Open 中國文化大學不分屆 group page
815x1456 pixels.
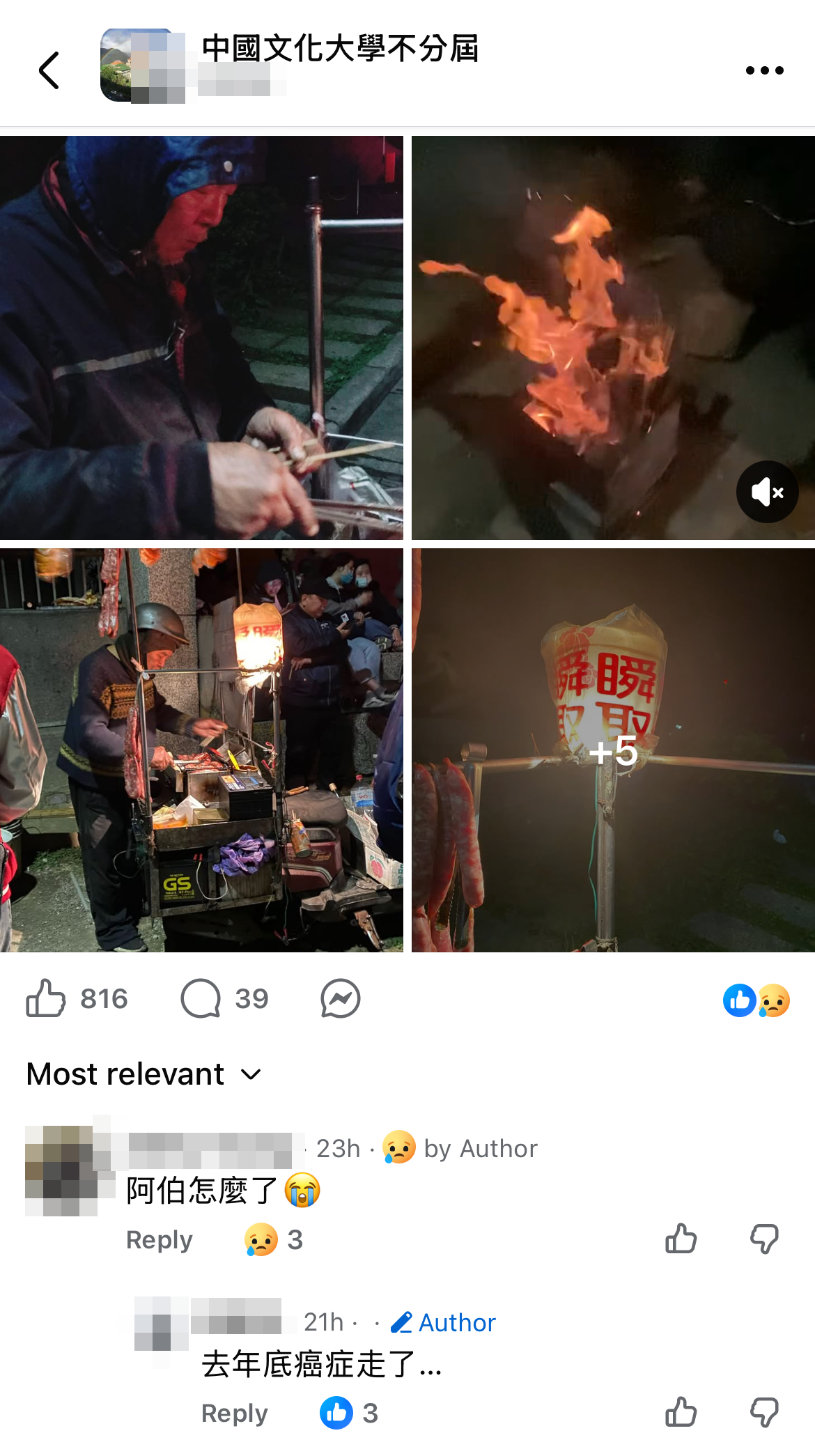(340, 49)
